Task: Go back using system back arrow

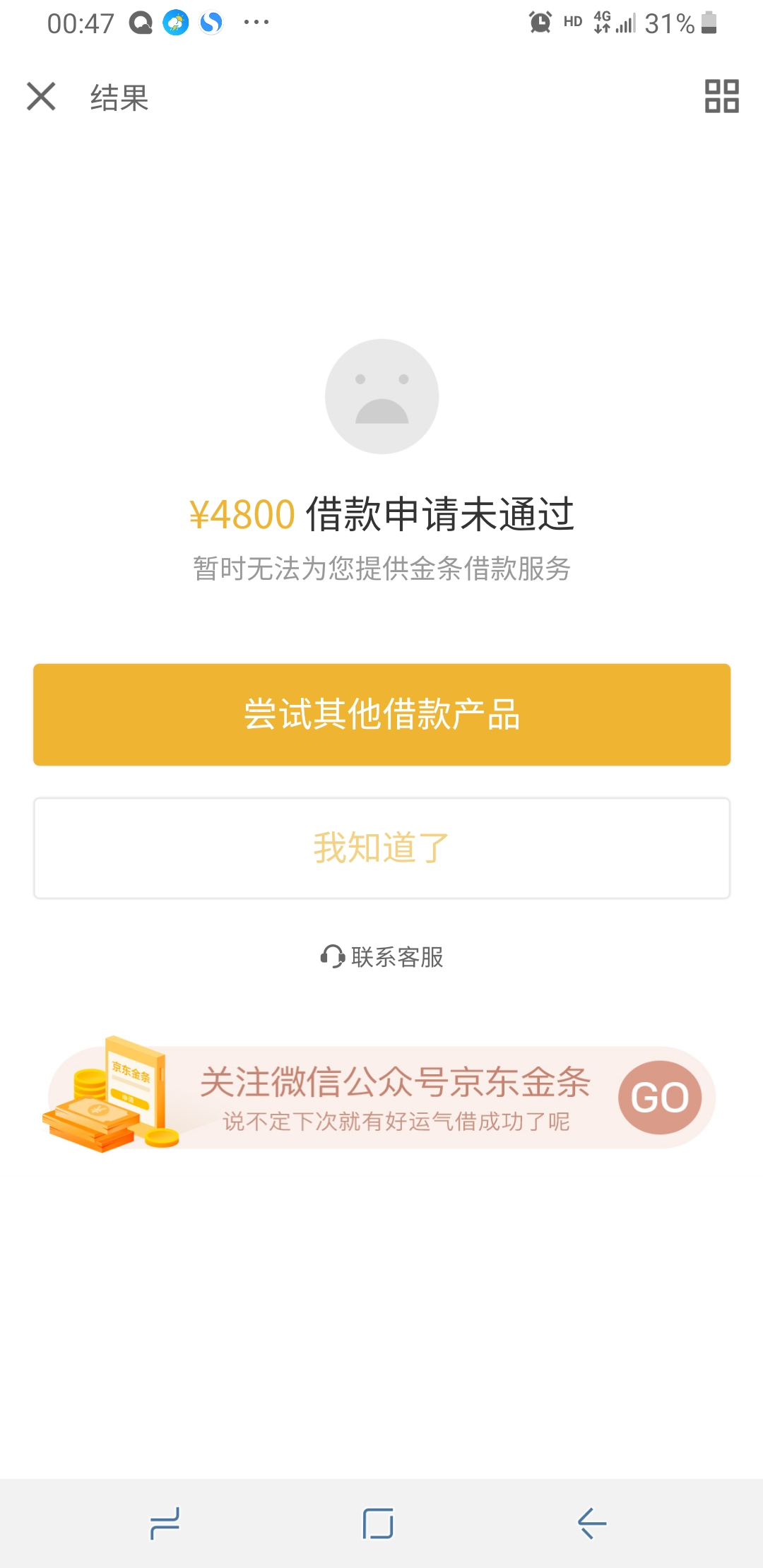Action: pyautogui.click(x=592, y=1523)
